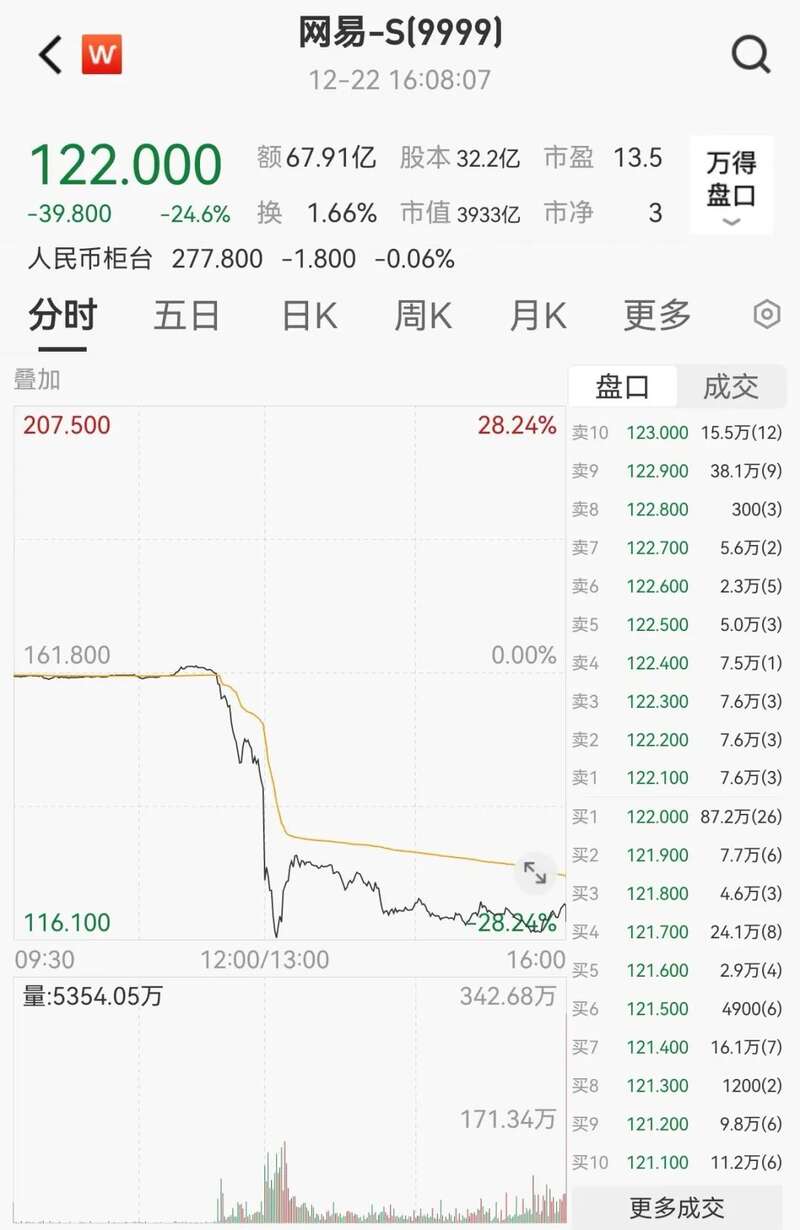Switch to the 成交 trades tab
The width and height of the screenshot is (800, 1230).
click(x=731, y=387)
